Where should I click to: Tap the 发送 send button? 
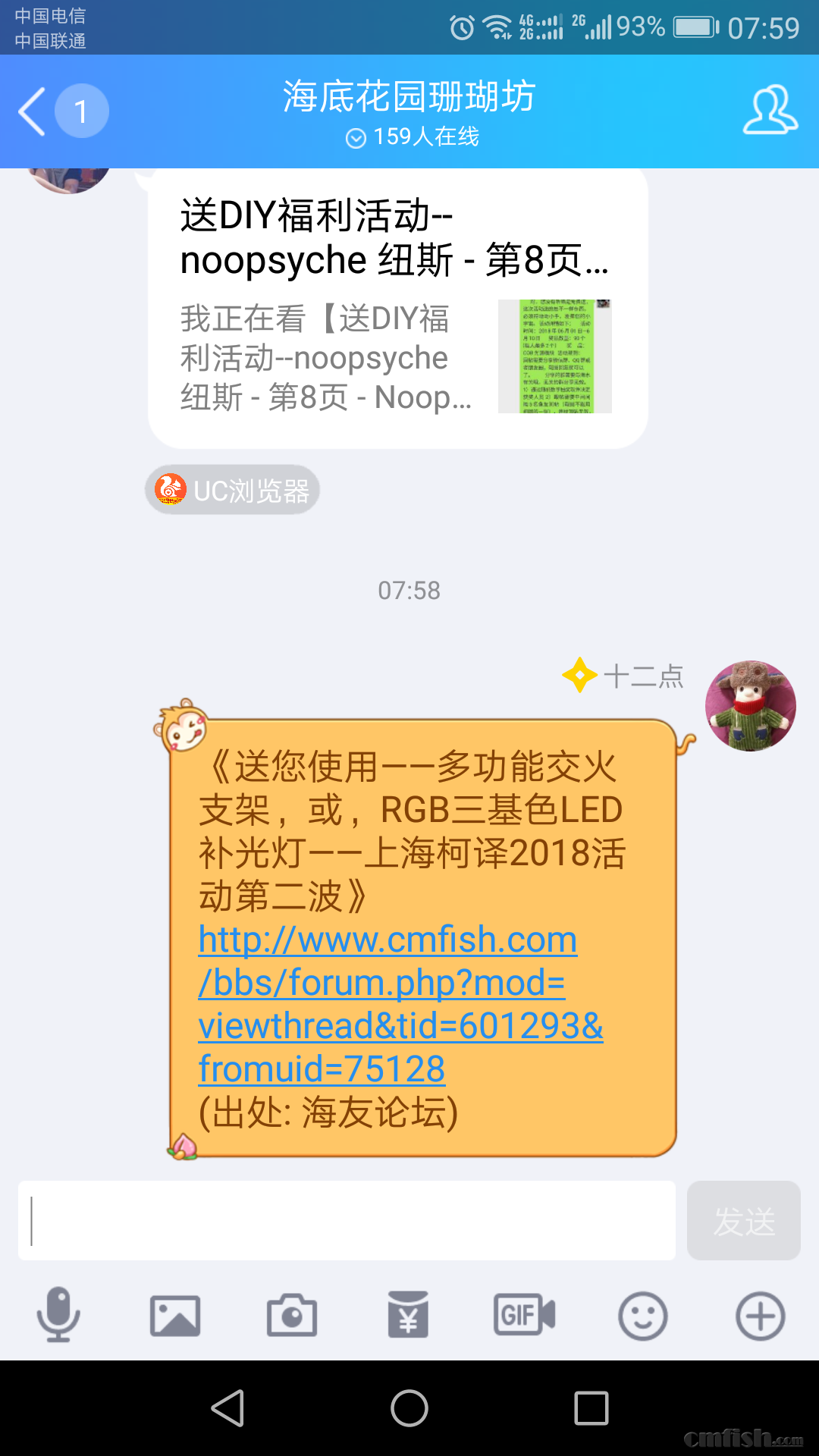click(x=744, y=1220)
